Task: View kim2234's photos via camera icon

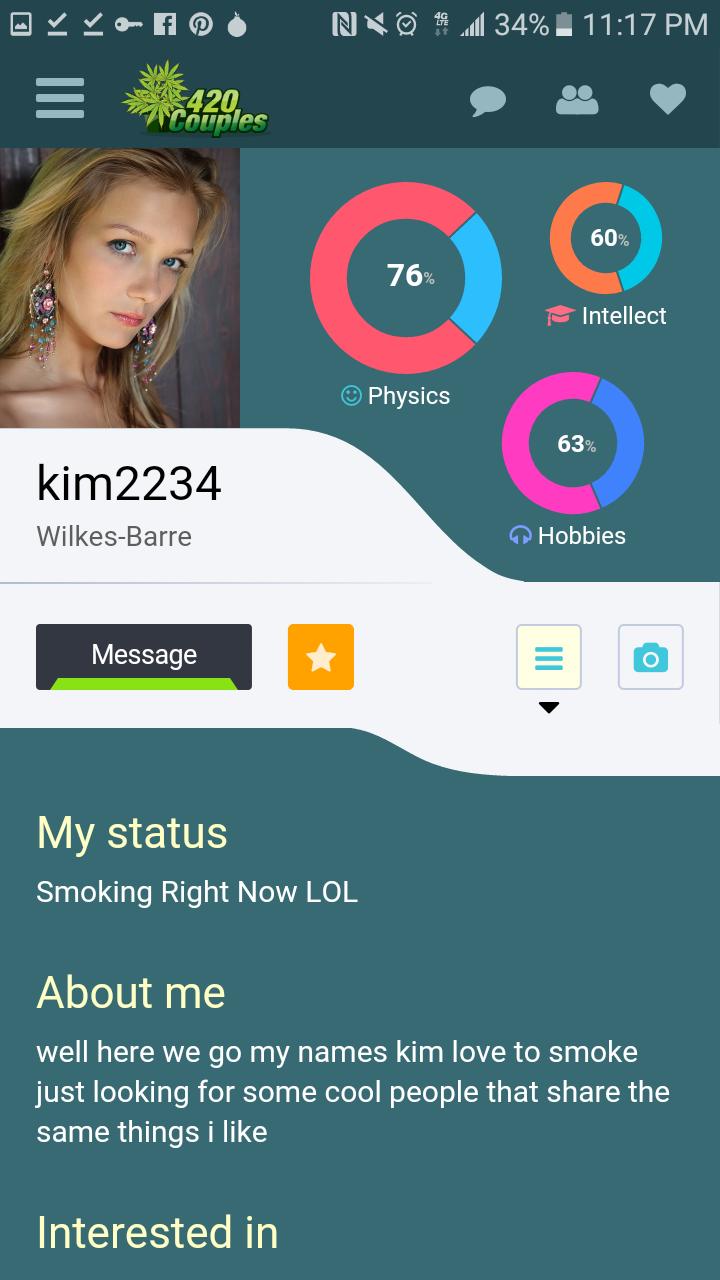Action: coord(651,657)
